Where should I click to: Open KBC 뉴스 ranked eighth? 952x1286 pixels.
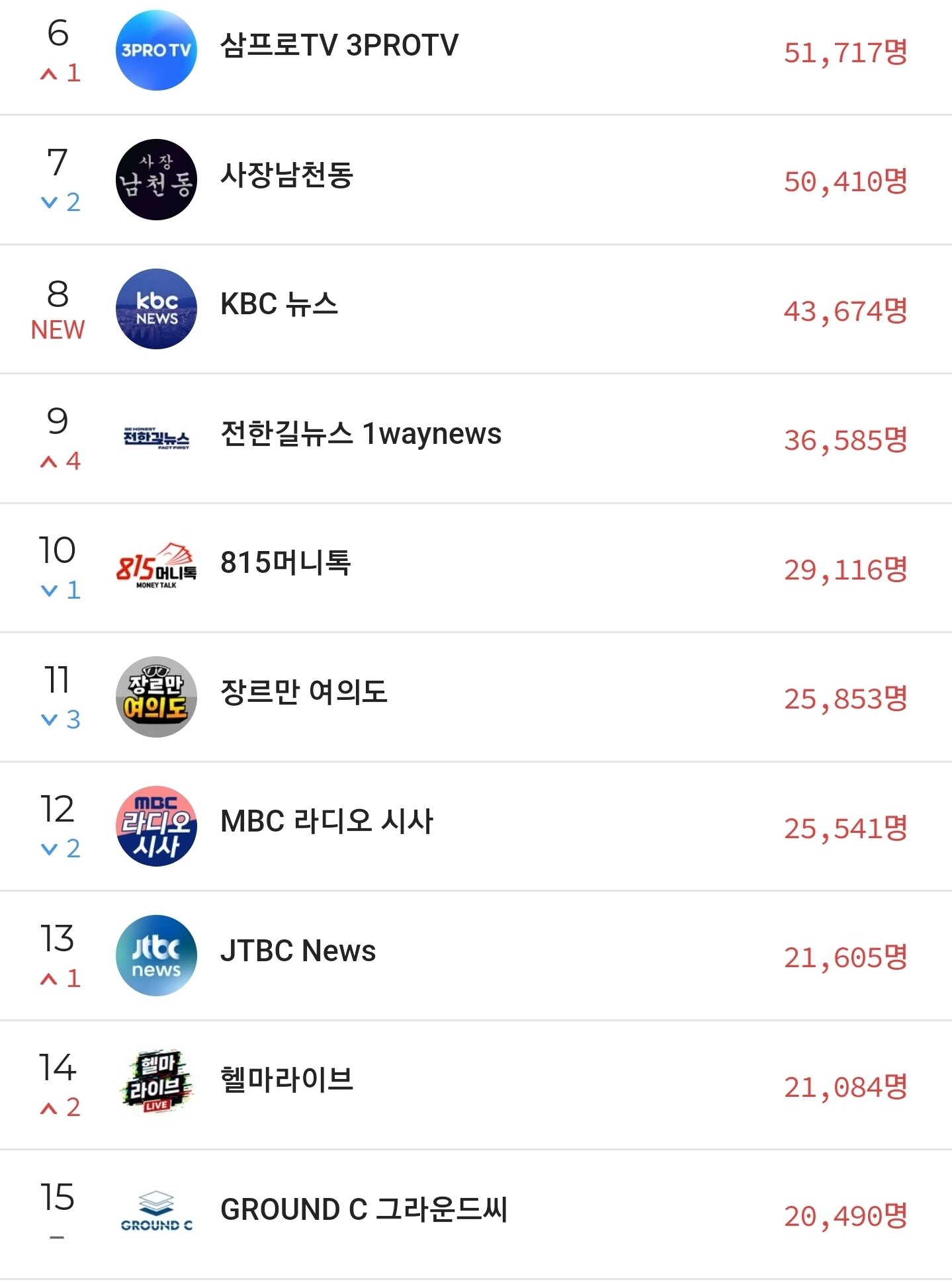[x=476, y=309]
